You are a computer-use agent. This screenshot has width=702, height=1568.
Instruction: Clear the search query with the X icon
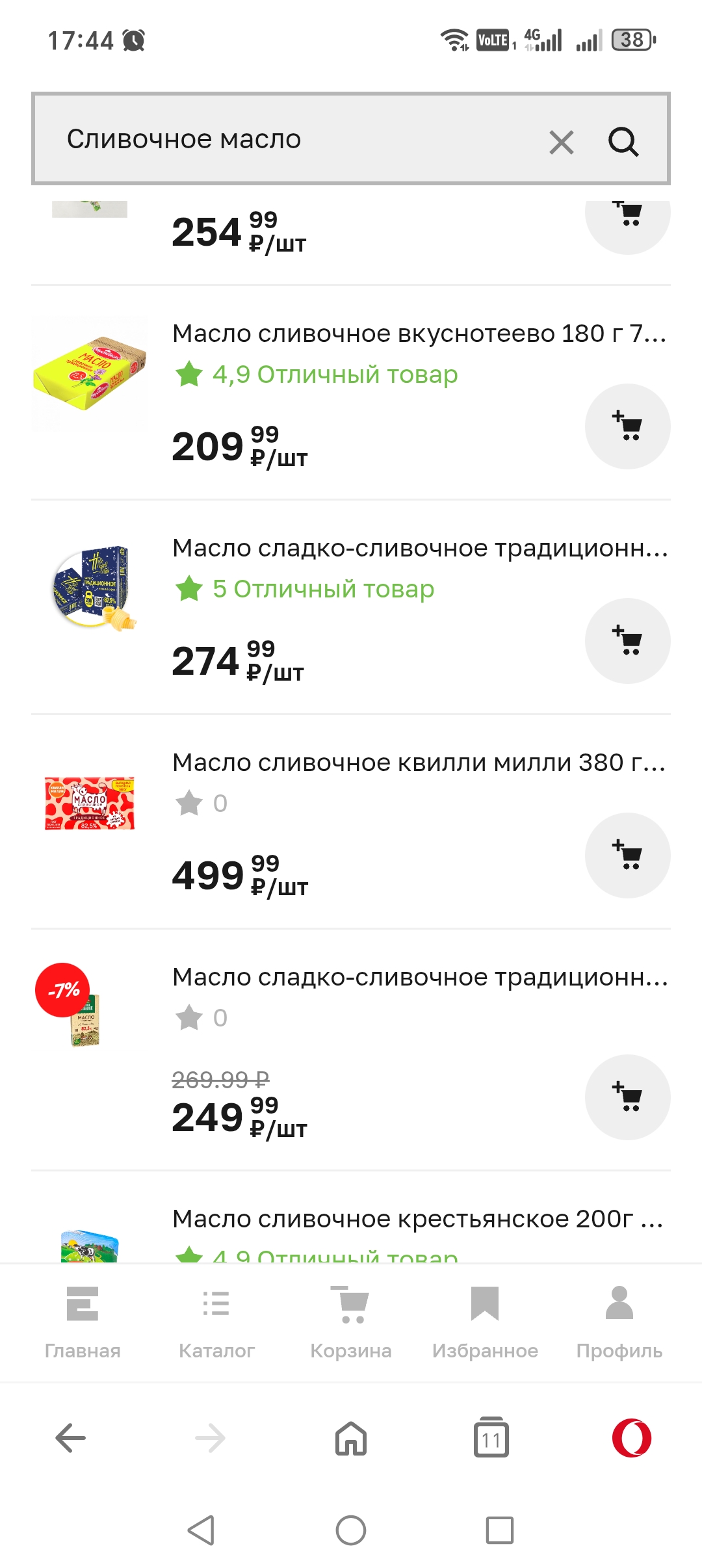pyautogui.click(x=561, y=142)
